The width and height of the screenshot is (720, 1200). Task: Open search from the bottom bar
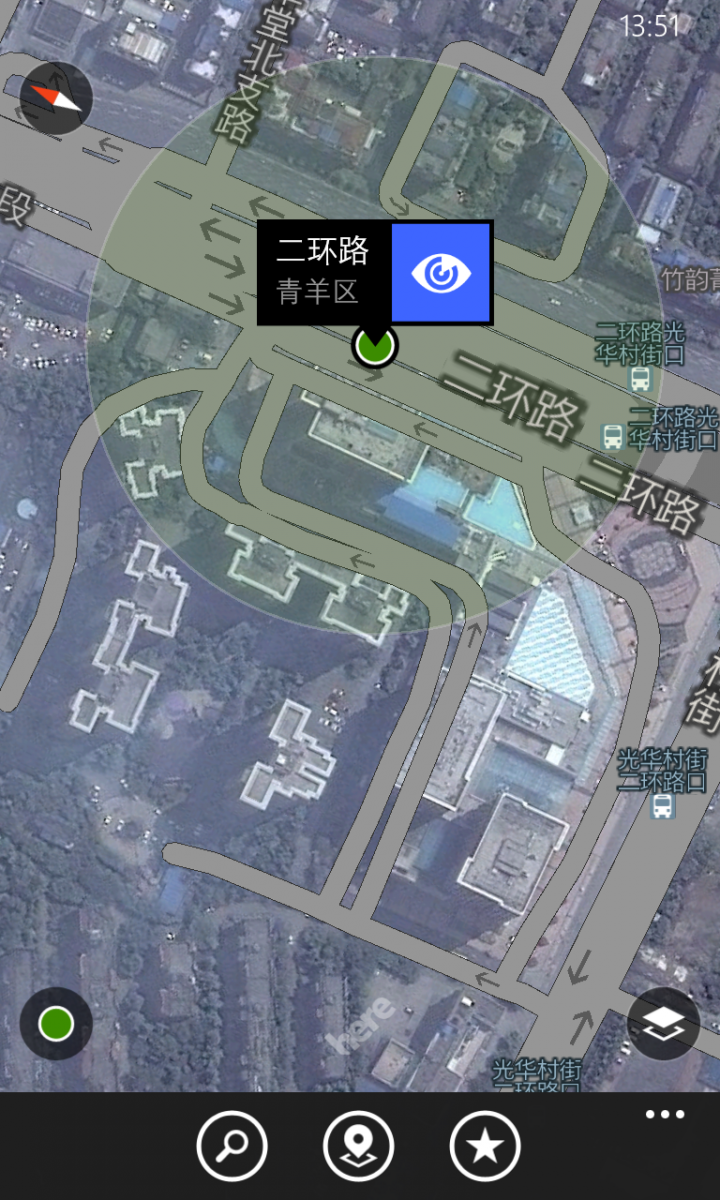(232, 1146)
